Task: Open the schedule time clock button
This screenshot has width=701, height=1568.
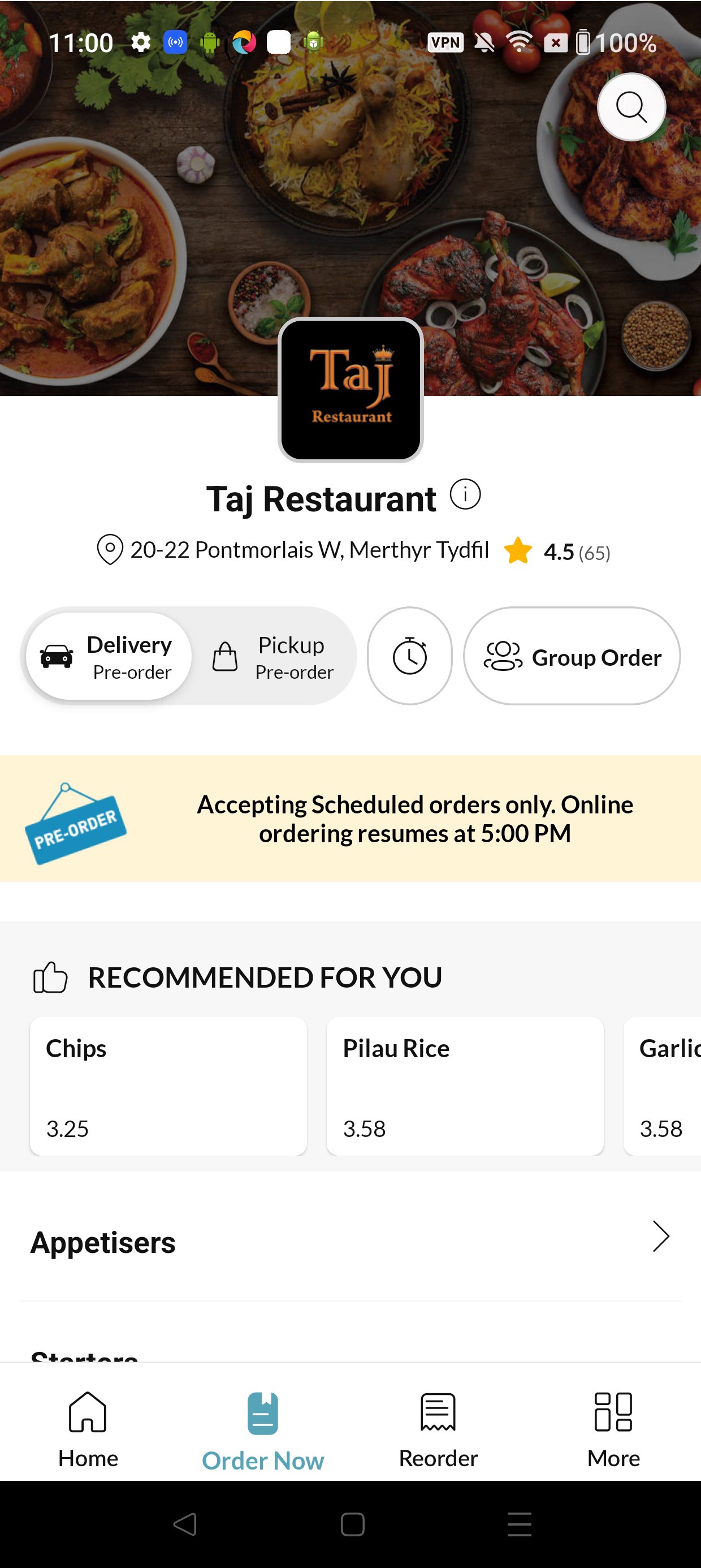Action: tap(409, 656)
